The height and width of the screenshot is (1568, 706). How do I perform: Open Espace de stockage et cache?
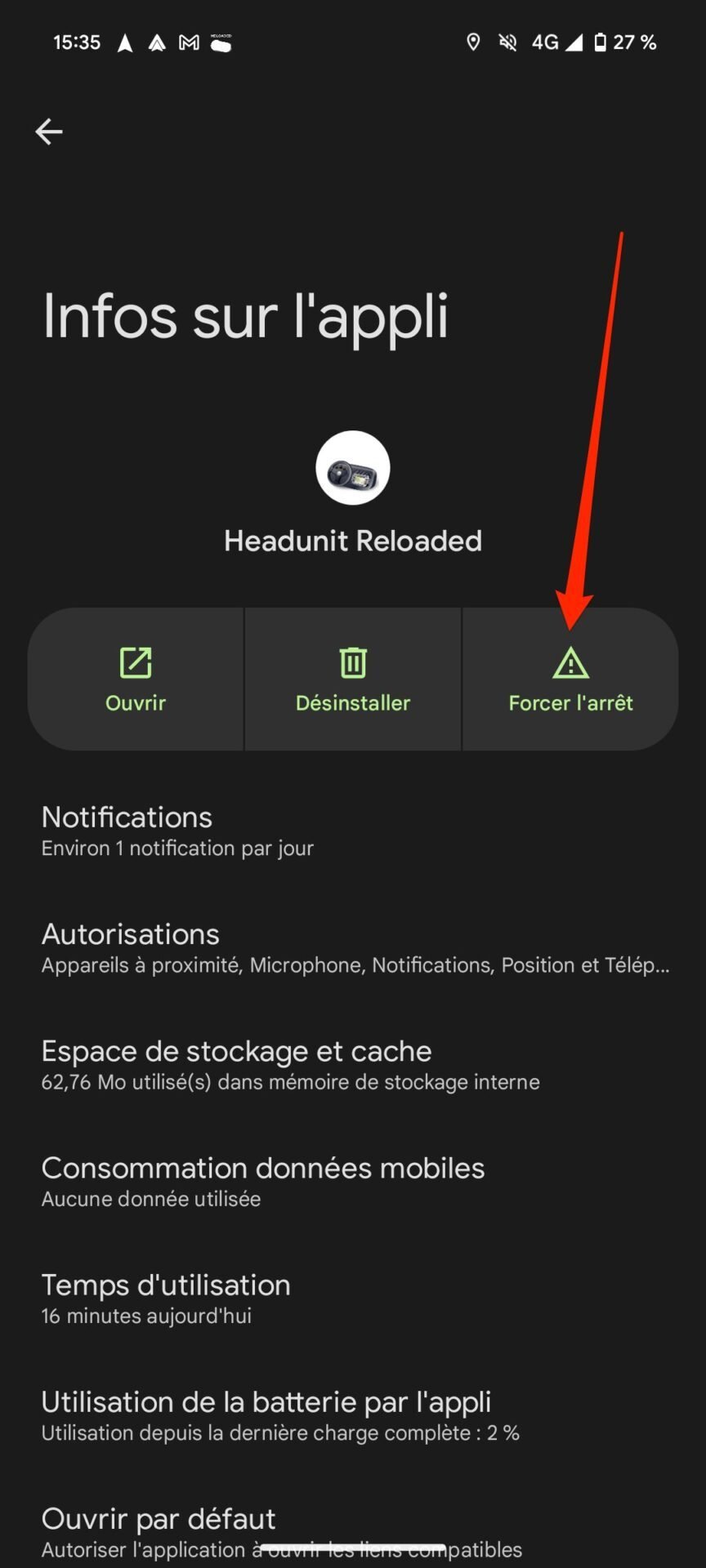(x=353, y=1065)
